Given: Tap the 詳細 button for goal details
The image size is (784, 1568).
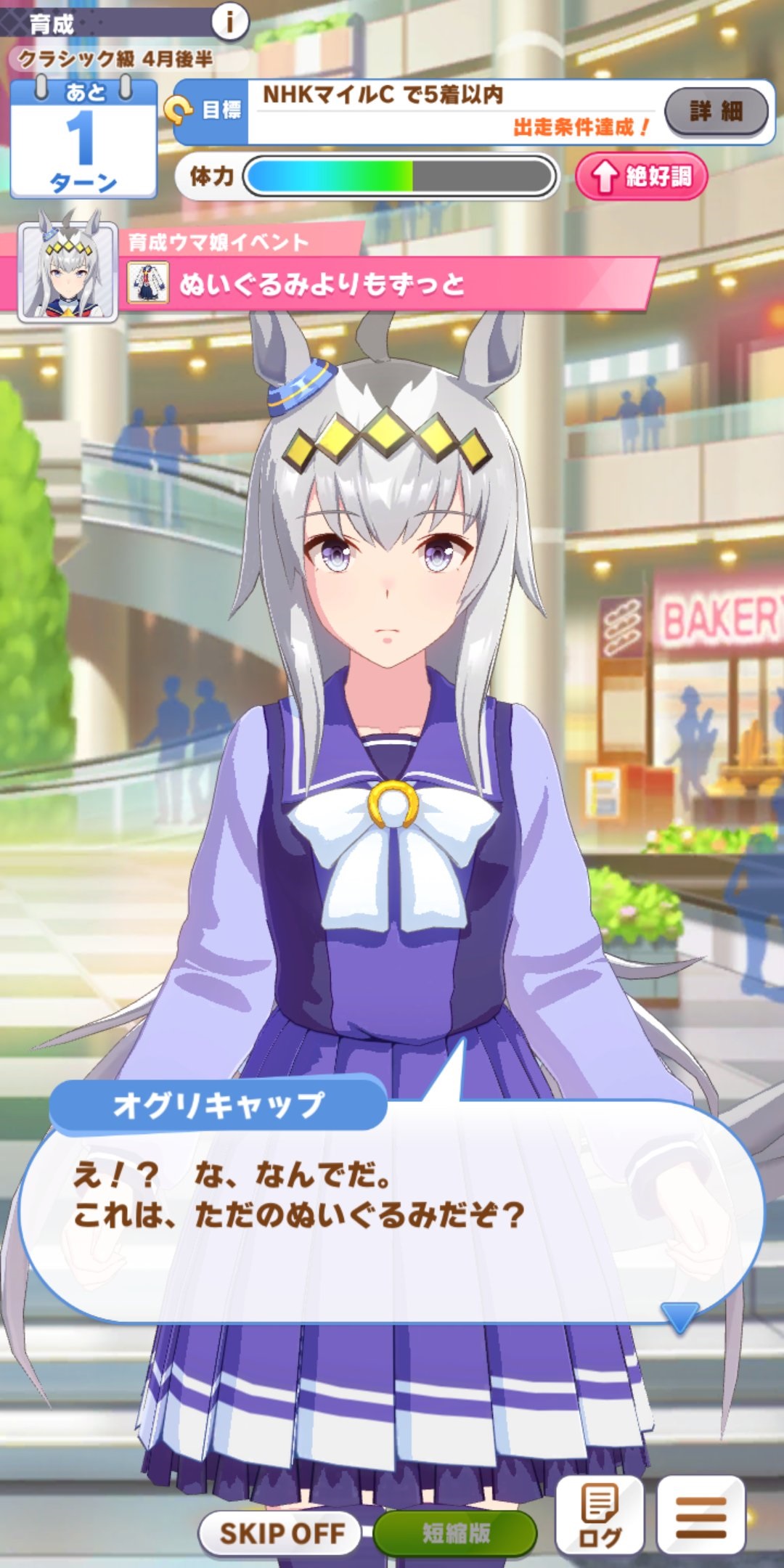Looking at the screenshot, I should [x=716, y=111].
